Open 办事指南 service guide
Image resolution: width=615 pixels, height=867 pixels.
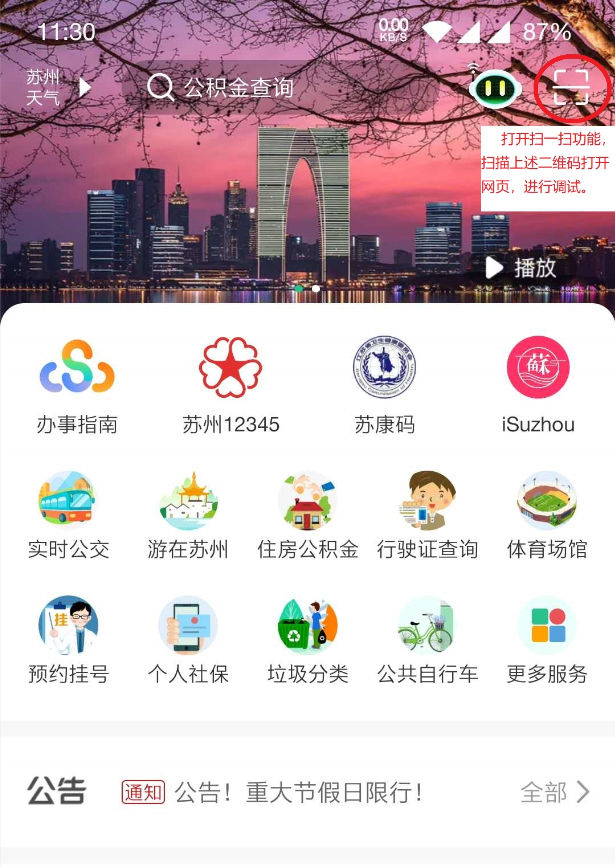[x=77, y=385]
